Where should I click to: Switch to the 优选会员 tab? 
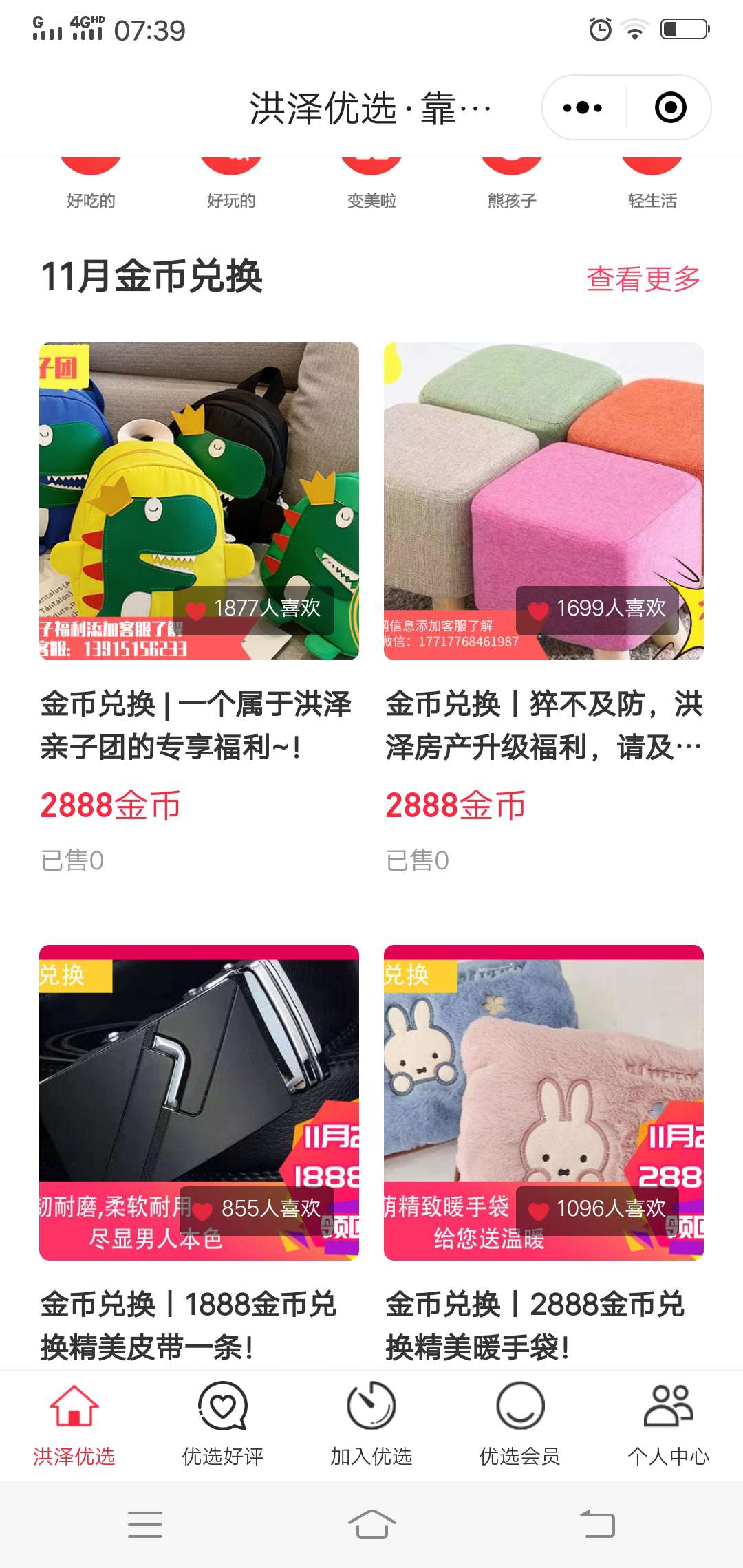tap(520, 1425)
